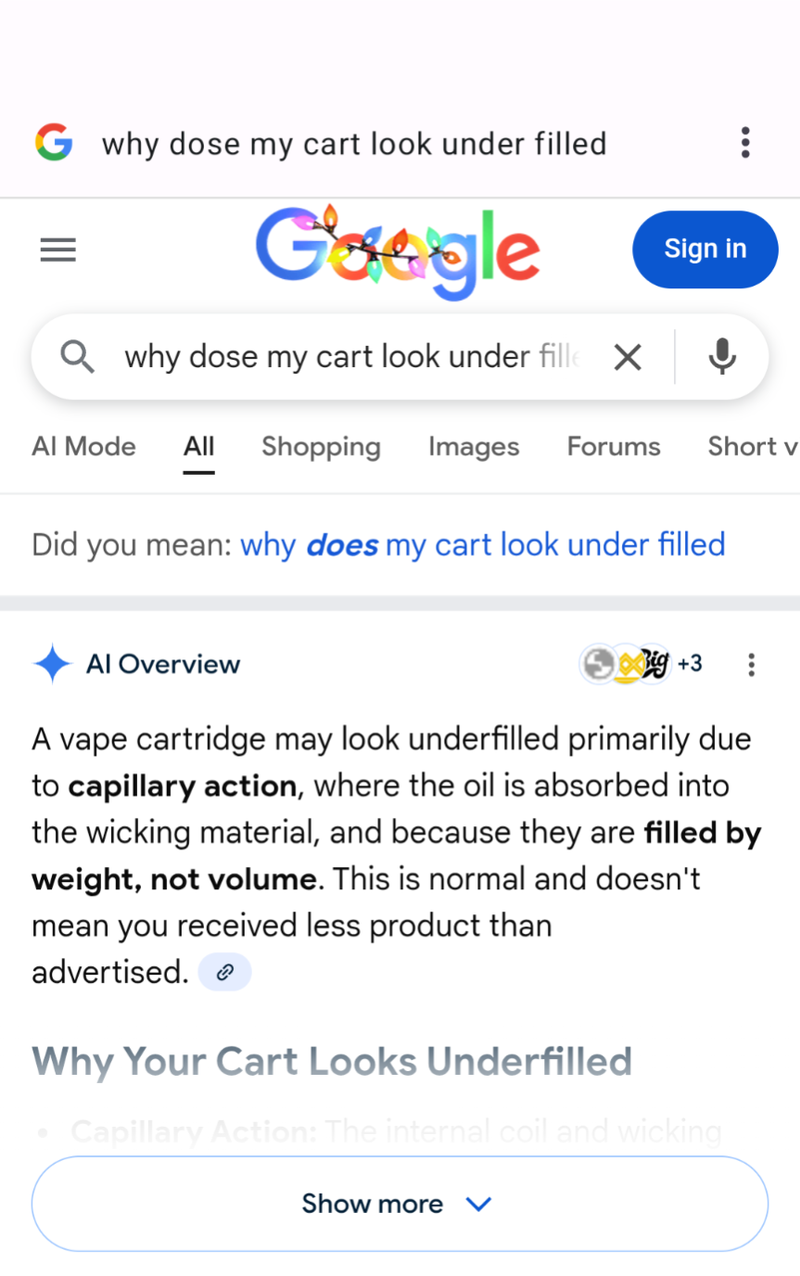800x1276 pixels.
Task: Tap the address bar showing the search query
Action: coord(354,144)
